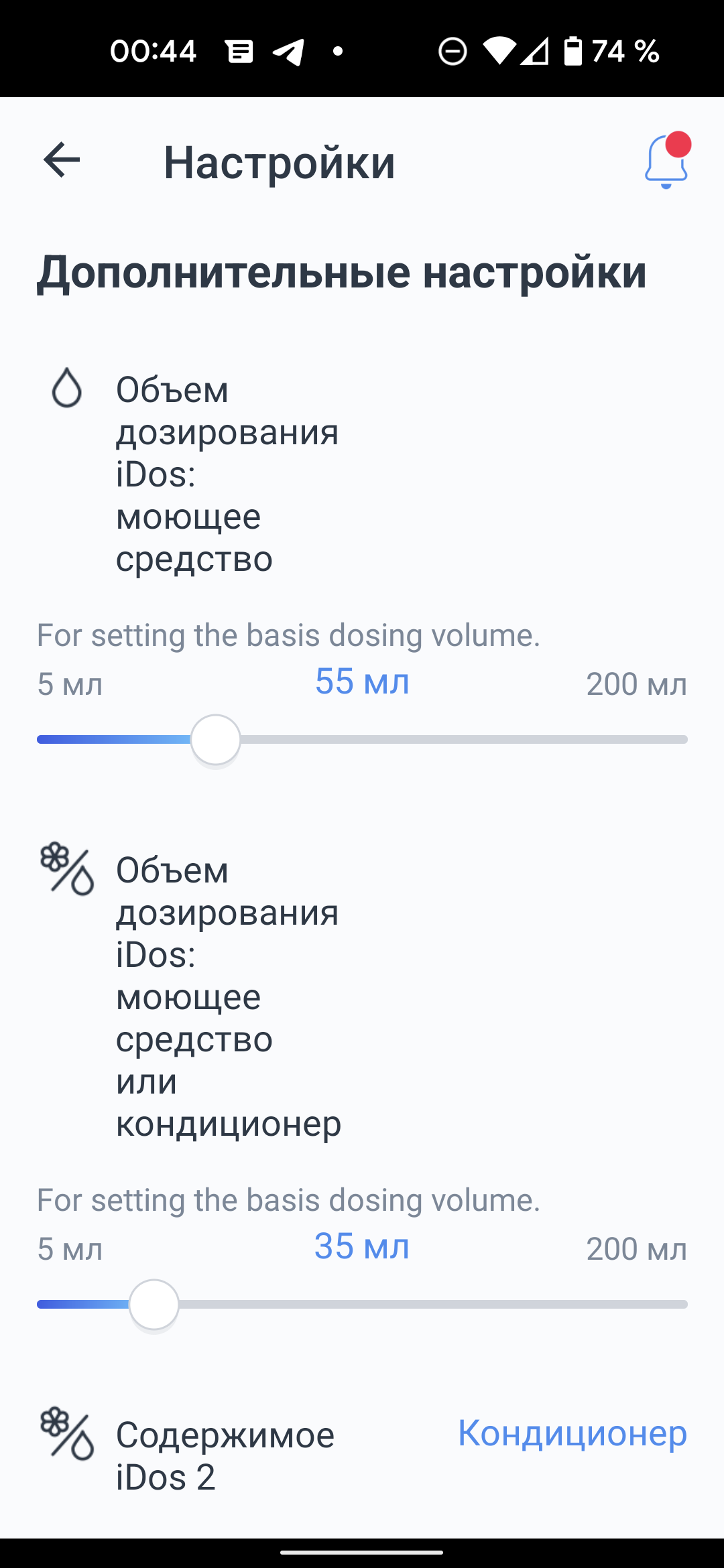
Task: Change iDos 2 content from Кондиционер
Action: 572,1434
